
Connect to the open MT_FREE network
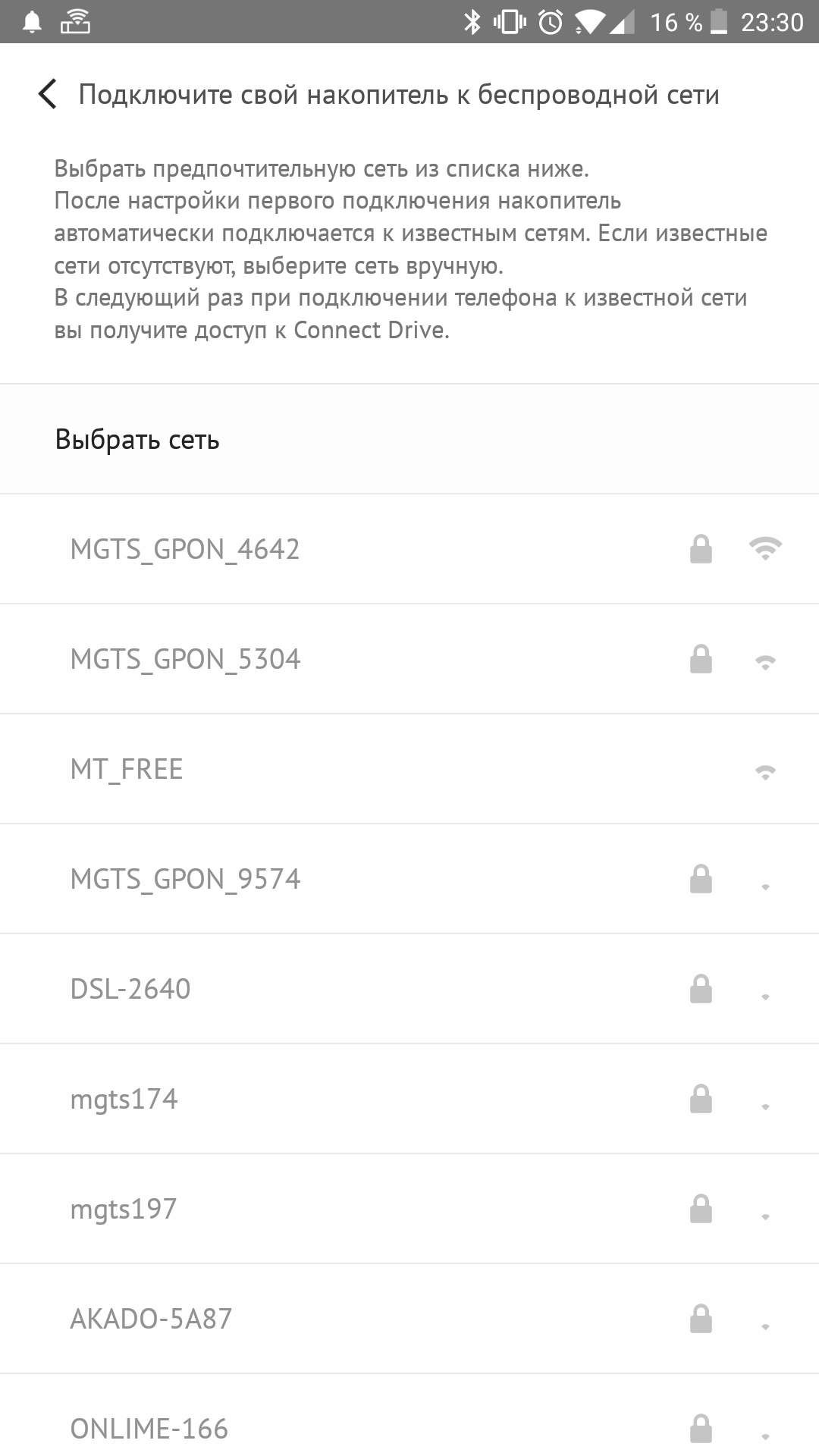pos(409,769)
